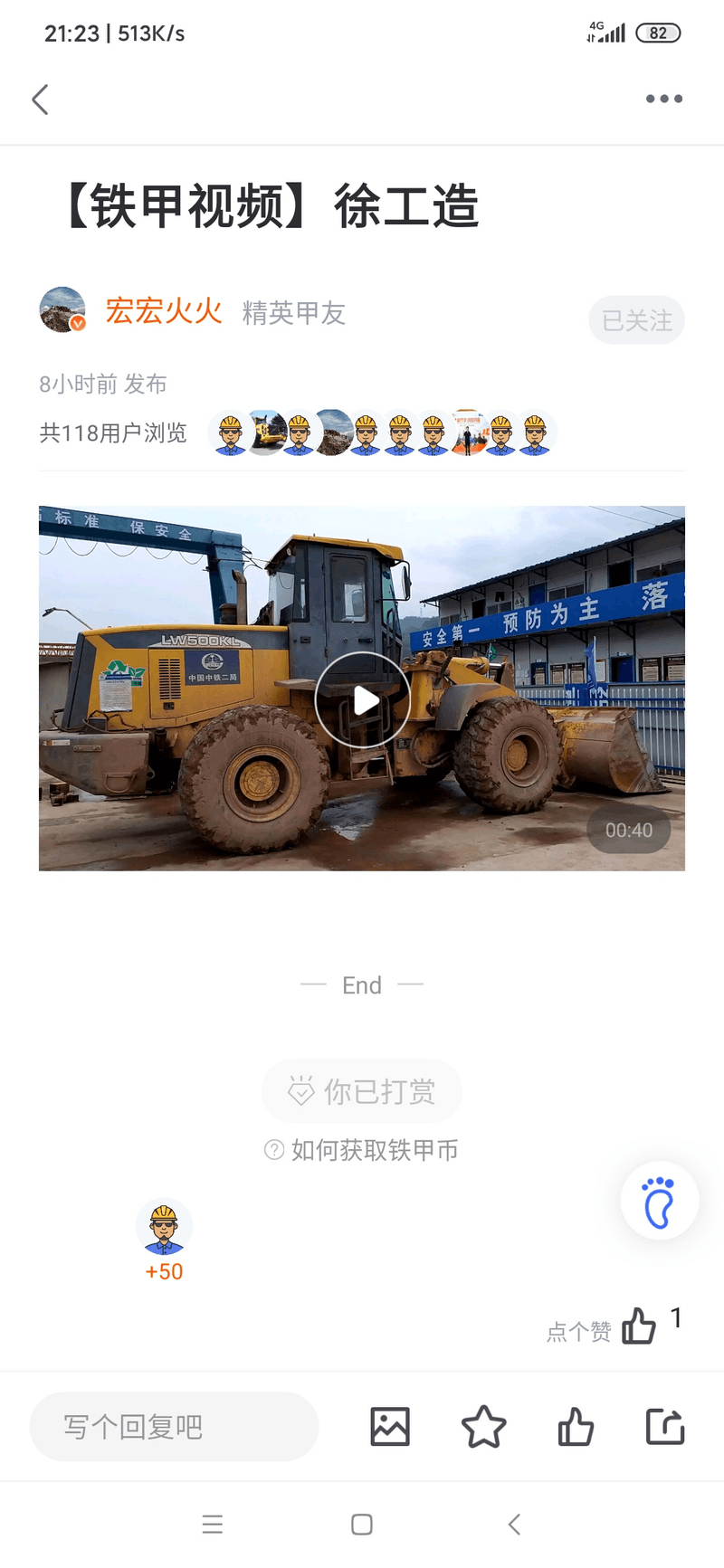This screenshot has height=1568, width=724.
Task: Tap the system home button
Action: pyautogui.click(x=362, y=1525)
